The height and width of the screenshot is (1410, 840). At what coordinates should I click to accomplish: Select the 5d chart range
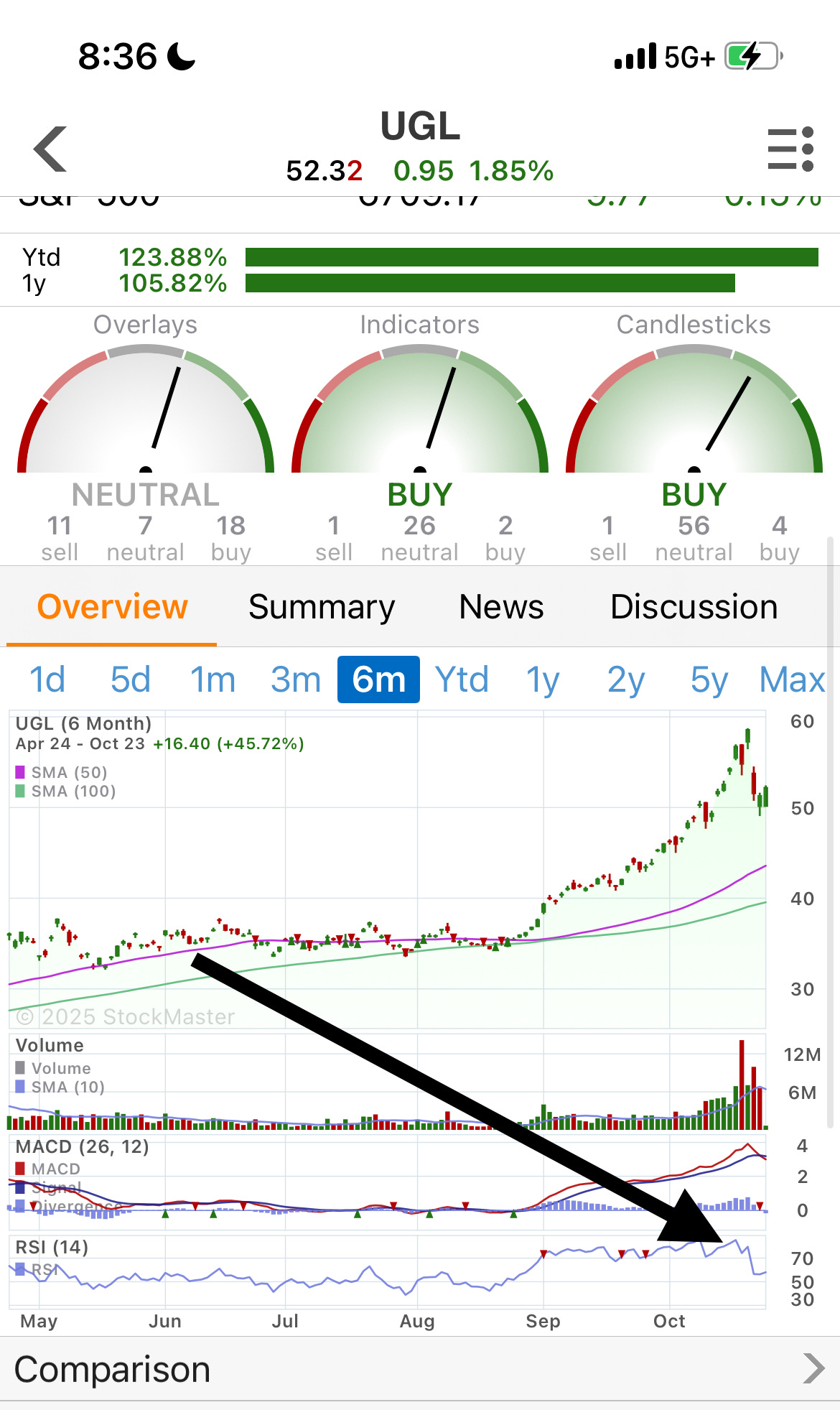131,680
